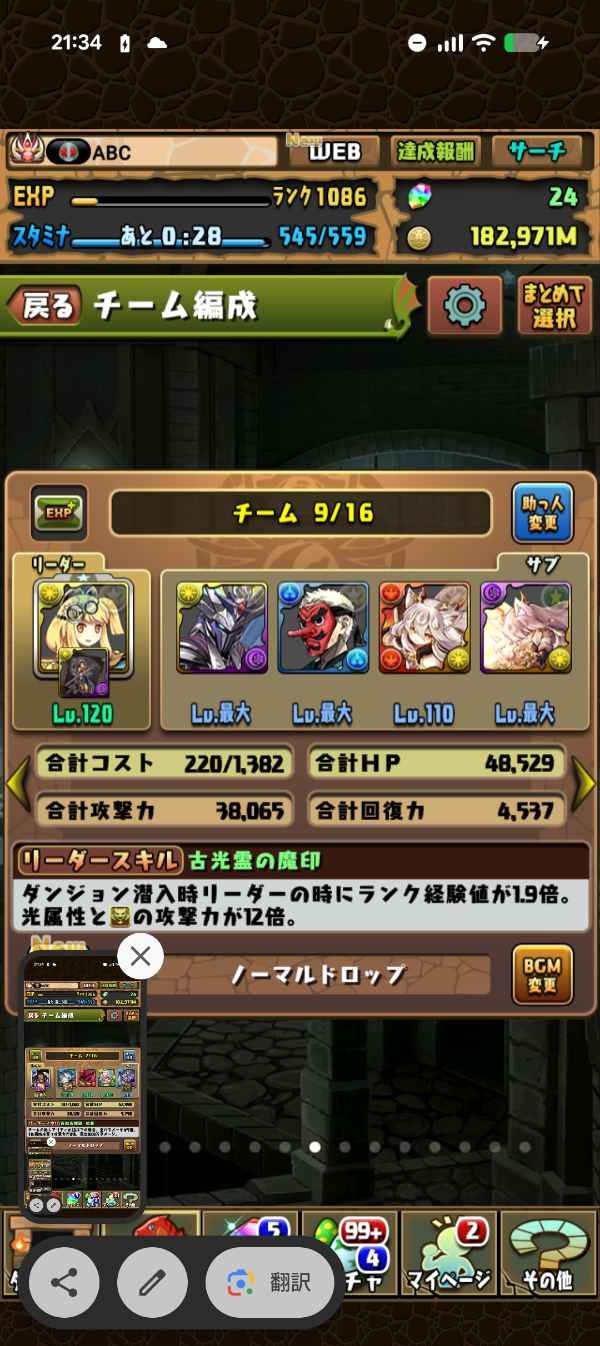600x1346 pixels.
Task: Edit the screenshot with pencil icon
Action: [x=152, y=1283]
